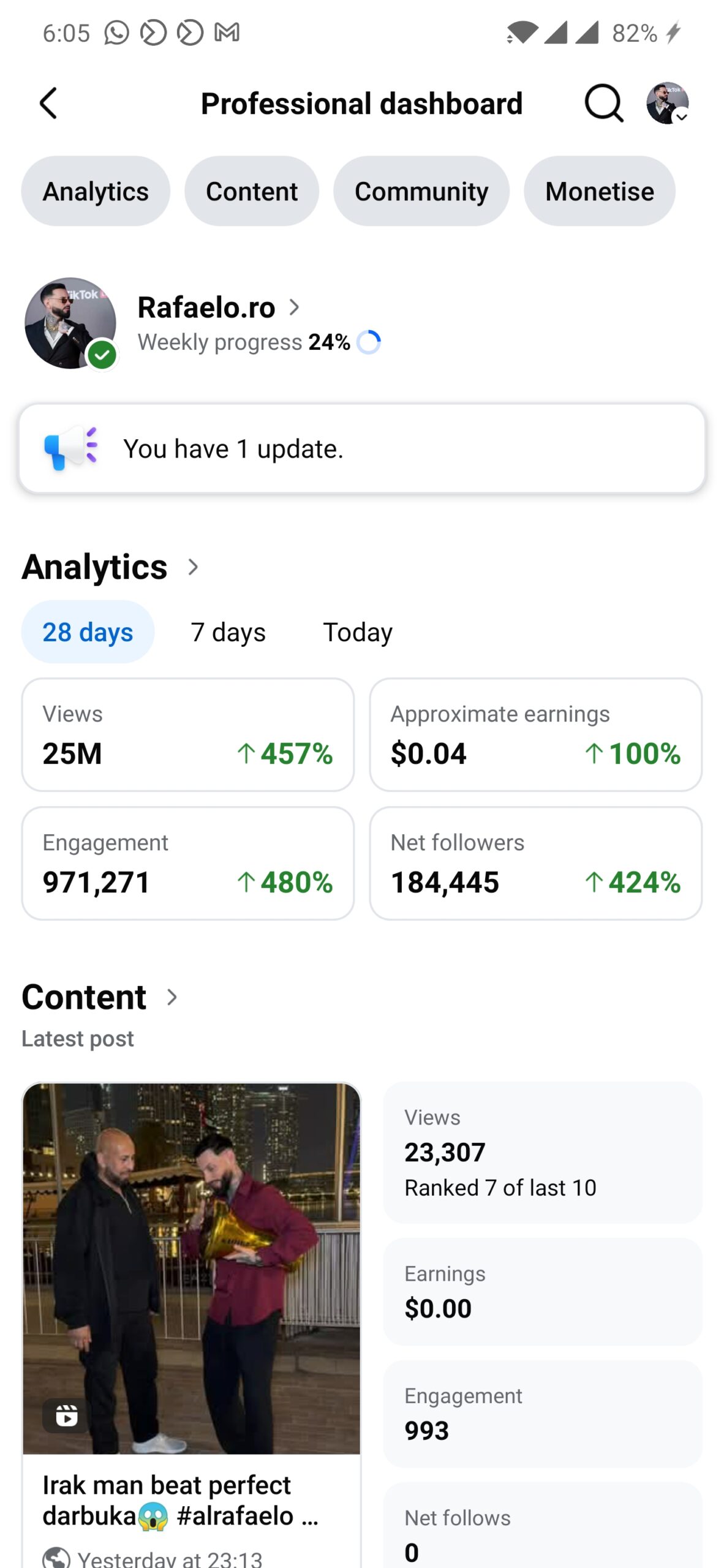Select the 28 days range
Image resolution: width=724 pixels, height=1568 pixels.
click(x=88, y=632)
